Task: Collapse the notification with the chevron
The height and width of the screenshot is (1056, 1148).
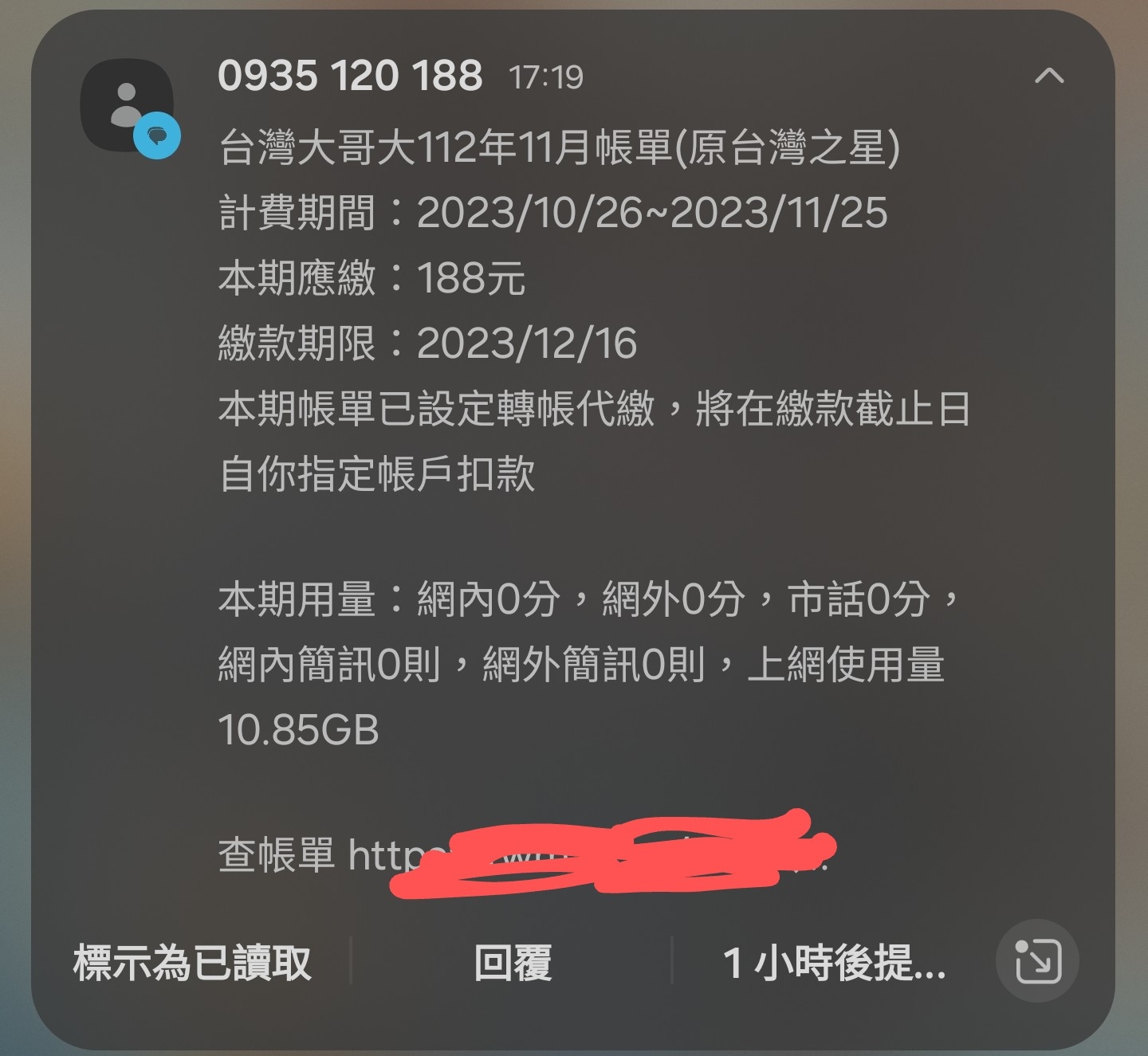Action: coord(1048,77)
